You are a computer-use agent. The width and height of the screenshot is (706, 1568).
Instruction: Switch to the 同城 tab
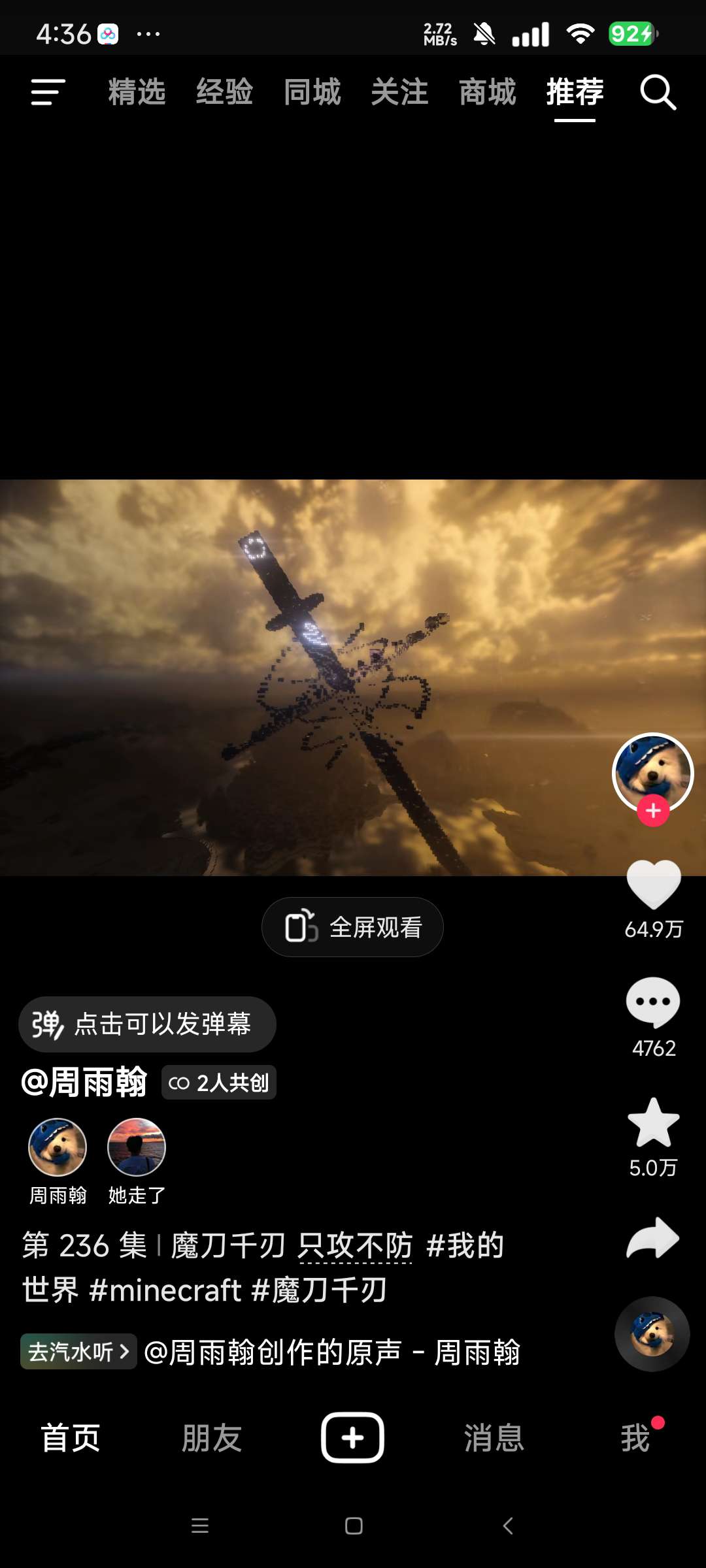[x=312, y=92]
